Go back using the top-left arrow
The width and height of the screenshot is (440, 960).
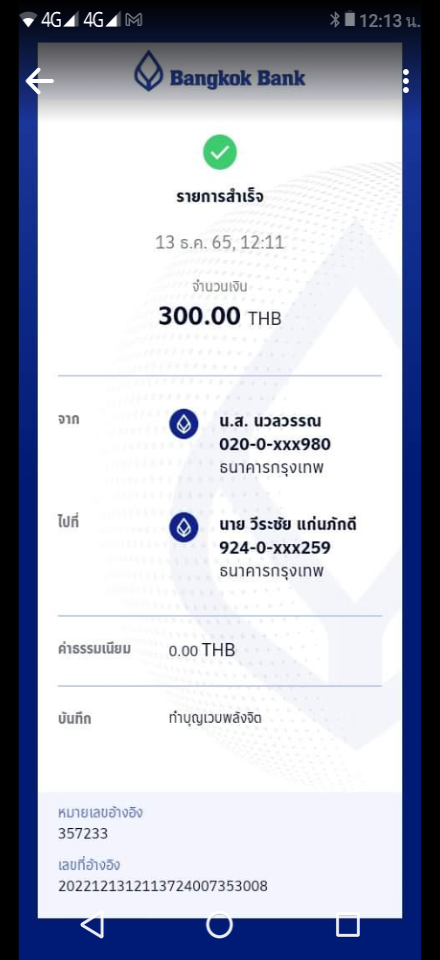tap(39, 81)
